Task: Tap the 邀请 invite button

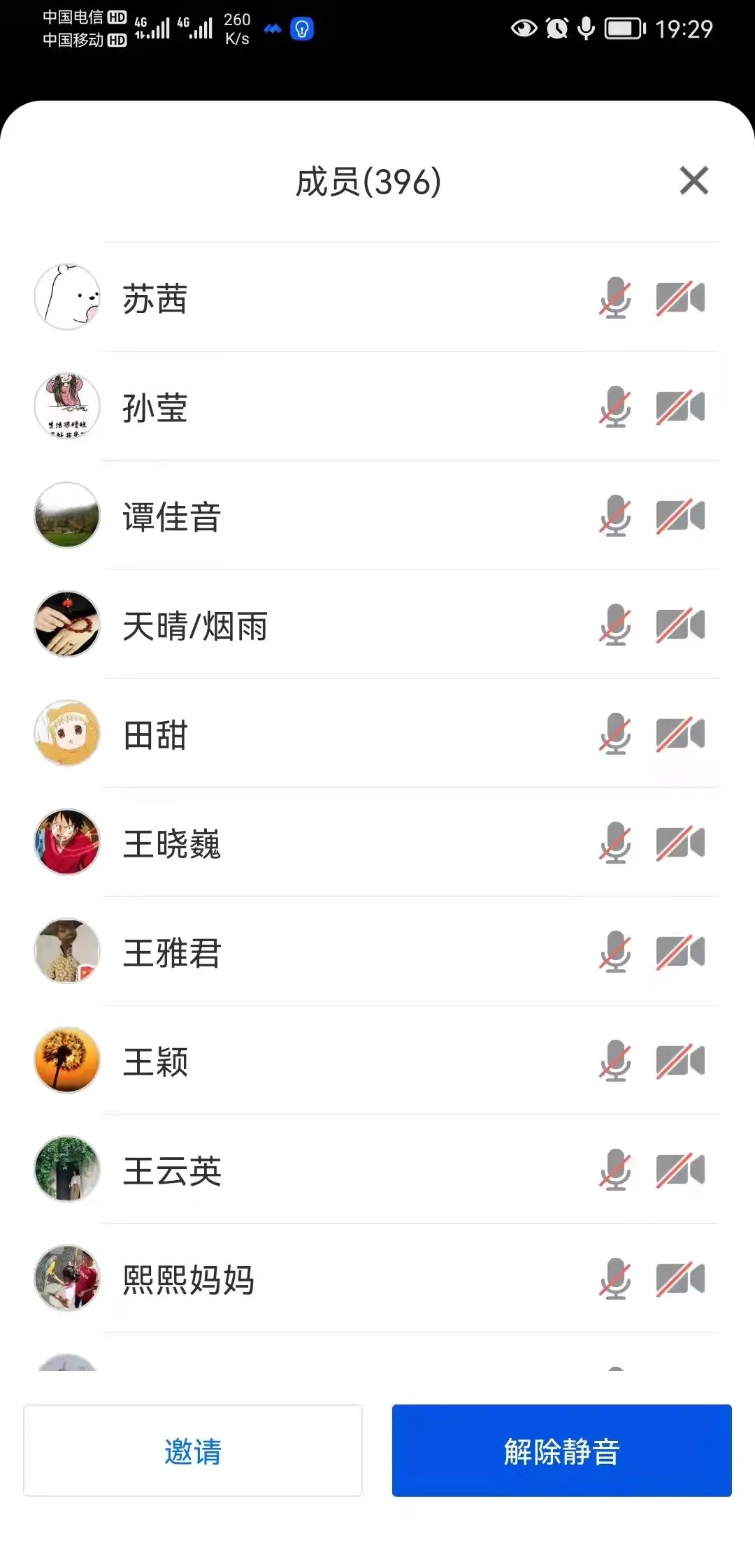Action: tap(193, 1451)
